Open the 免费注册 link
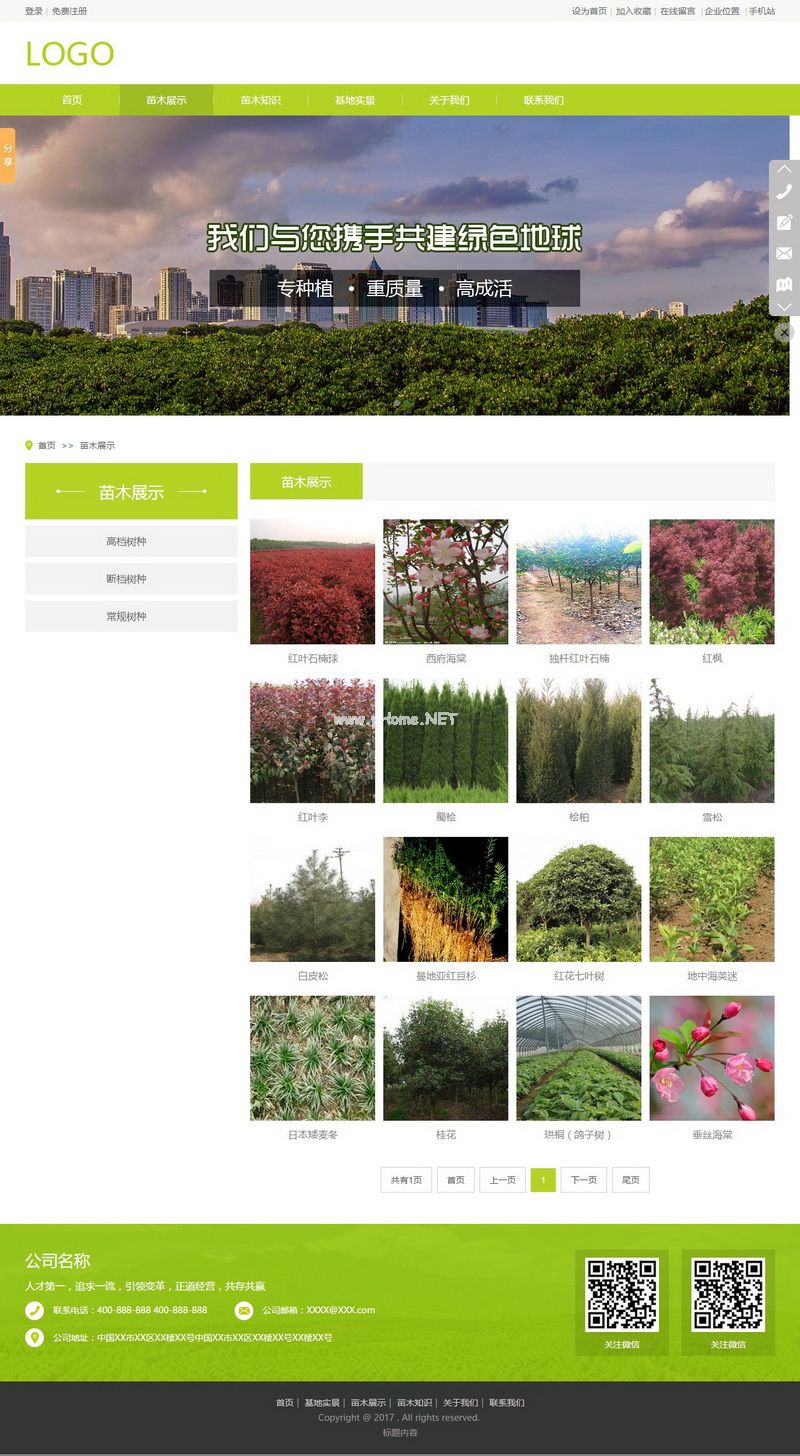Viewport: 800px width, 1456px height. coord(69,11)
